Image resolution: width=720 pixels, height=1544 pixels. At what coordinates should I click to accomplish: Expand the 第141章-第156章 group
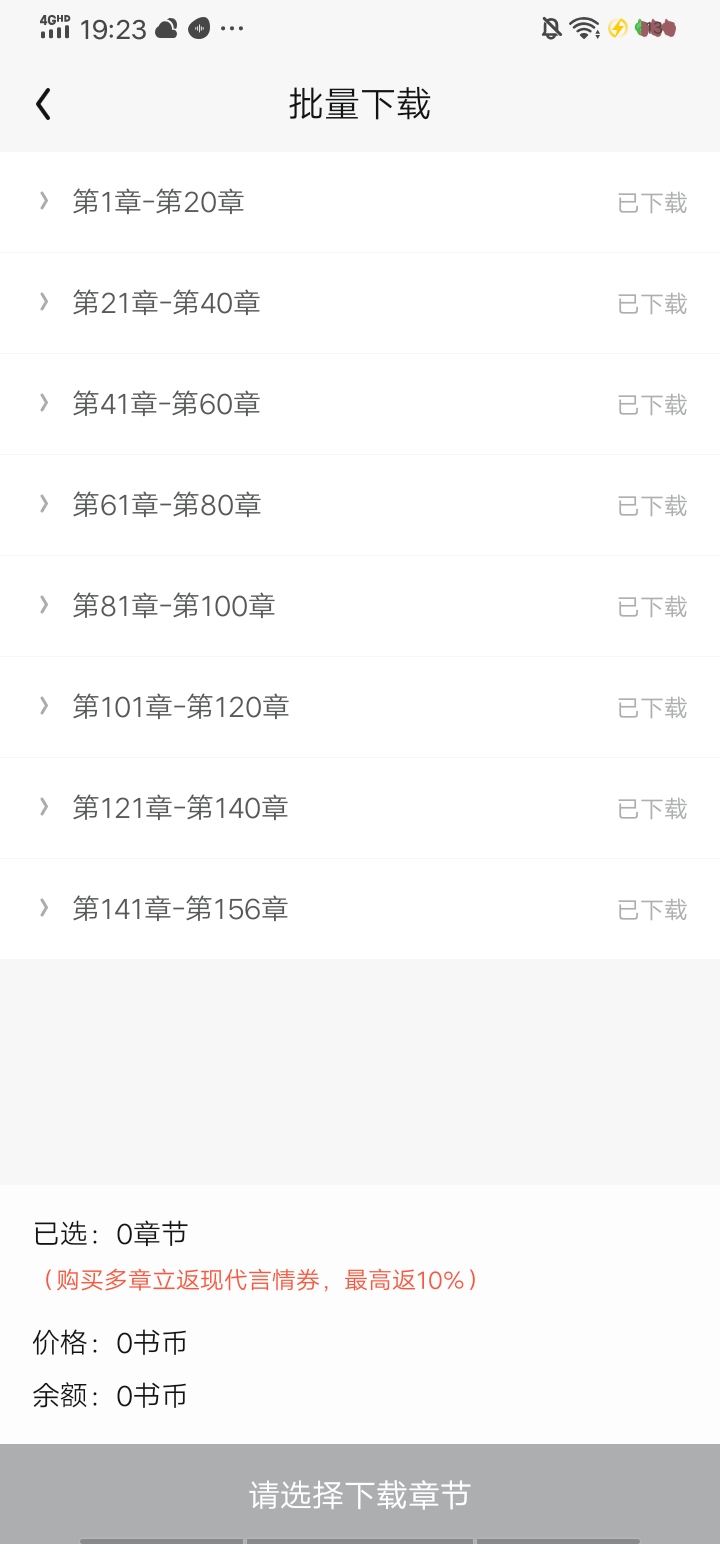tap(360, 909)
